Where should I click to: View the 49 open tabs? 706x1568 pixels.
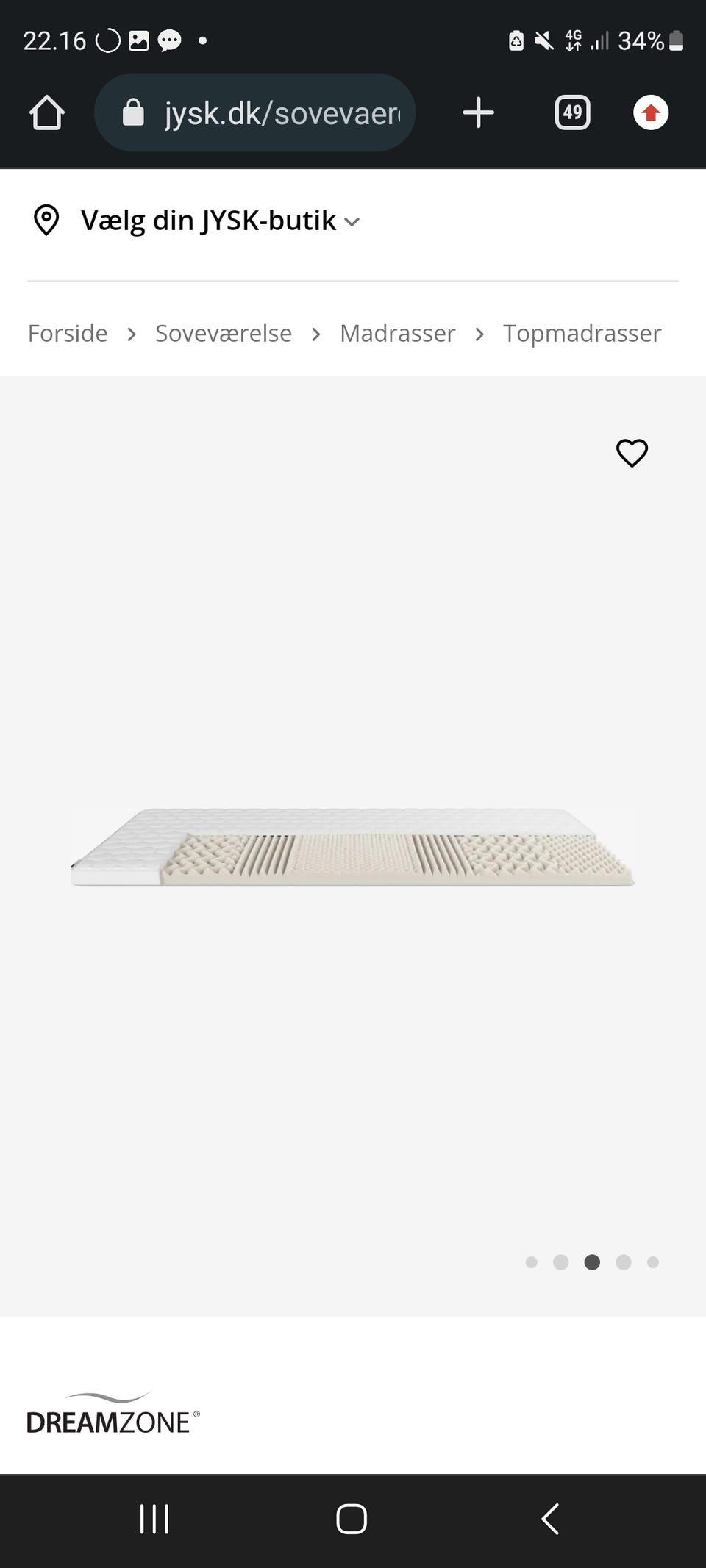coord(572,113)
